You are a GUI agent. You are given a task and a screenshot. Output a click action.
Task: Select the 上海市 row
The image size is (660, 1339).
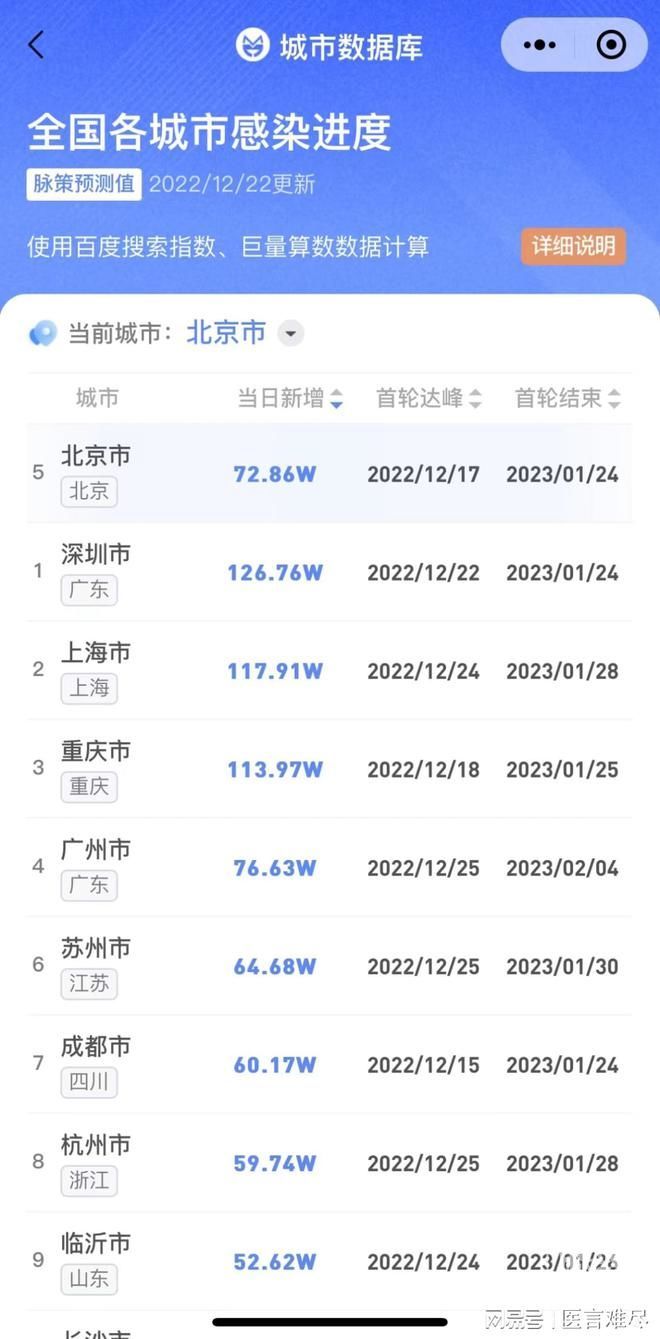coord(330,670)
